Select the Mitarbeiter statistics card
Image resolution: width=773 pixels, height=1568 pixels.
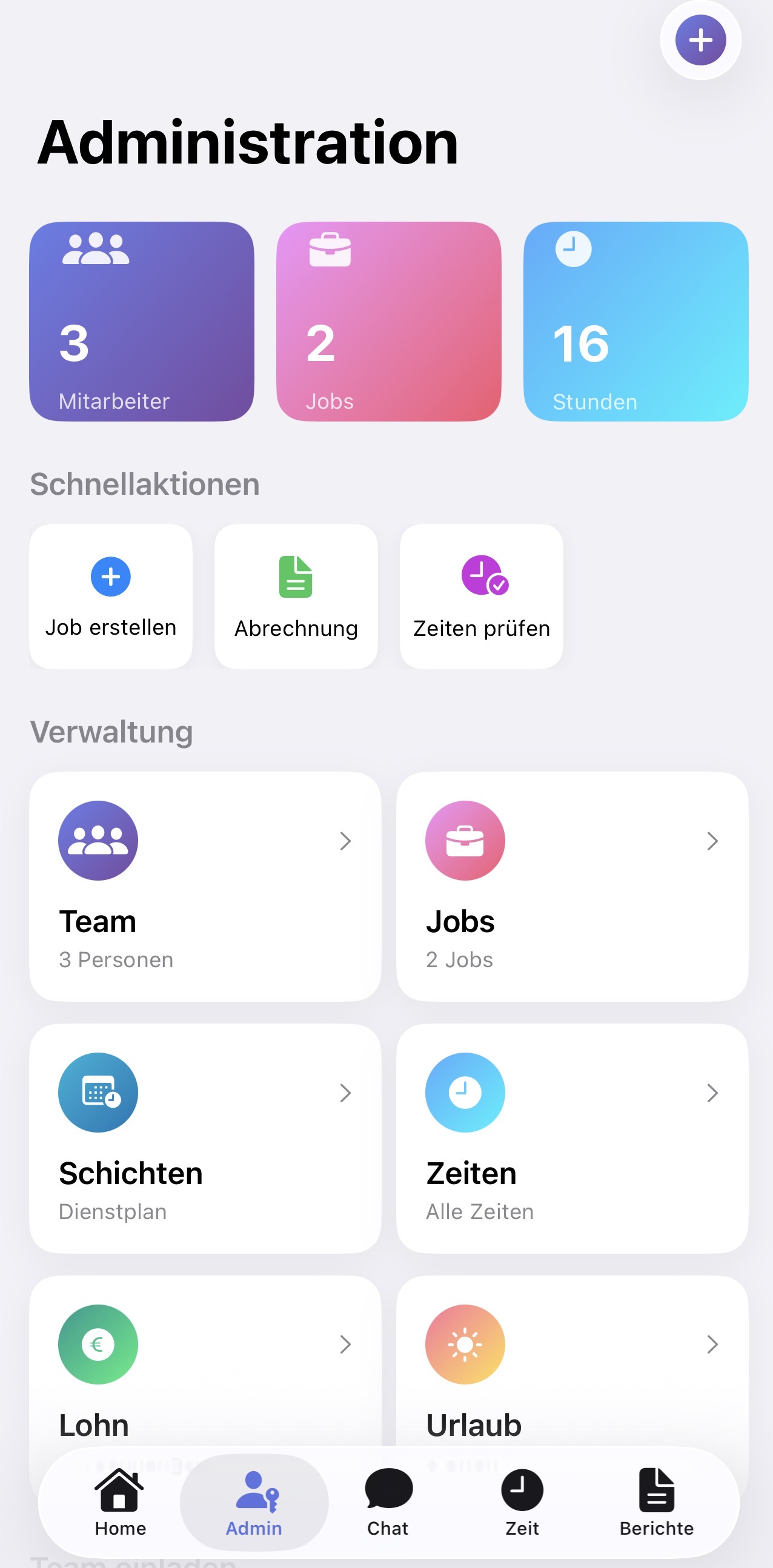pos(141,321)
